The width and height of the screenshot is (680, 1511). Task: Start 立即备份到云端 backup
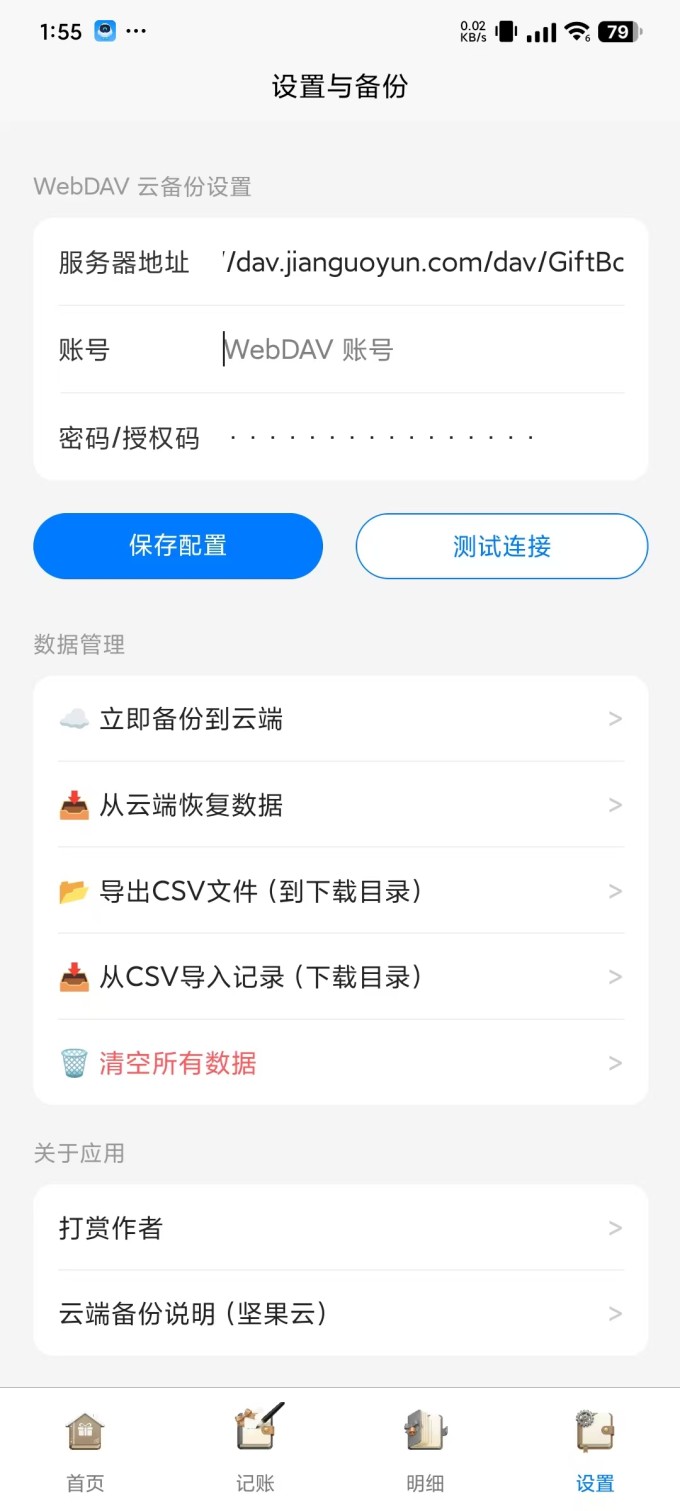340,719
